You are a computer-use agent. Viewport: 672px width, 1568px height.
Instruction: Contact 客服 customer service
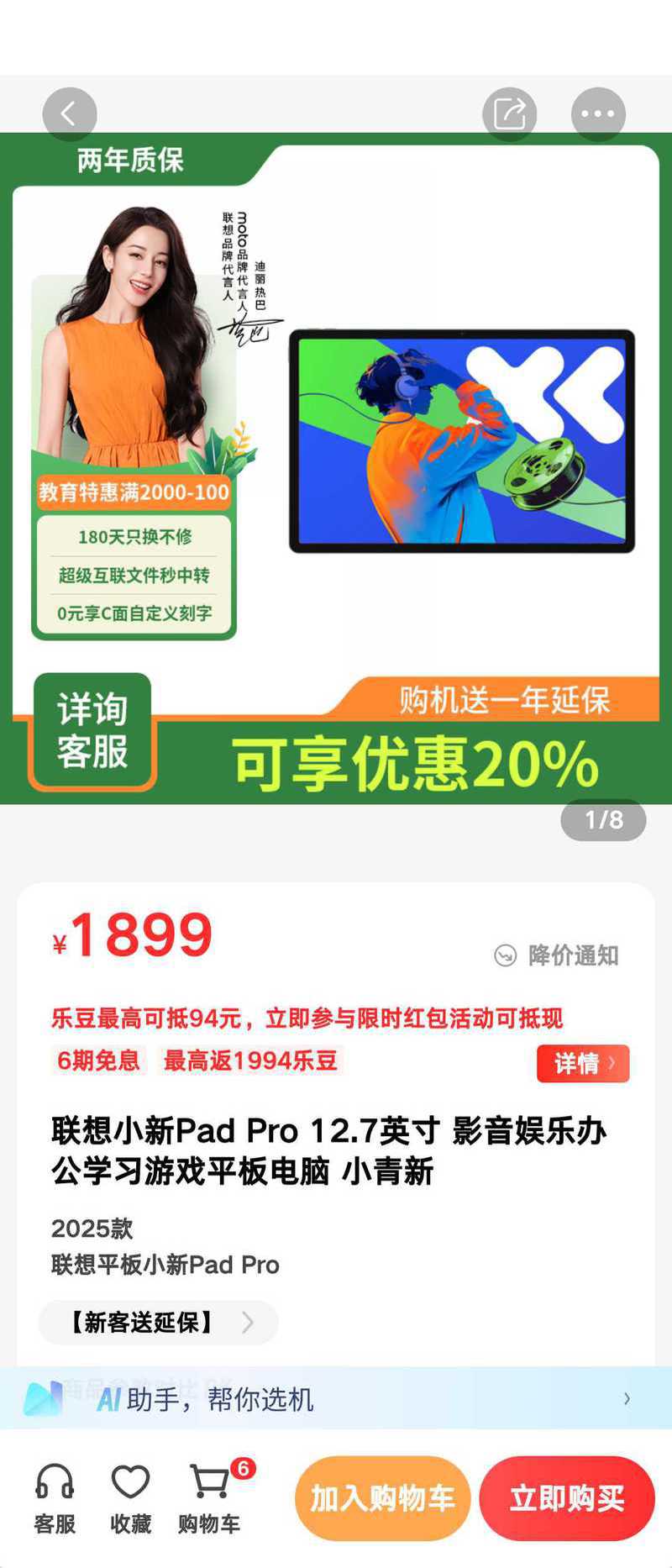coord(55,1500)
